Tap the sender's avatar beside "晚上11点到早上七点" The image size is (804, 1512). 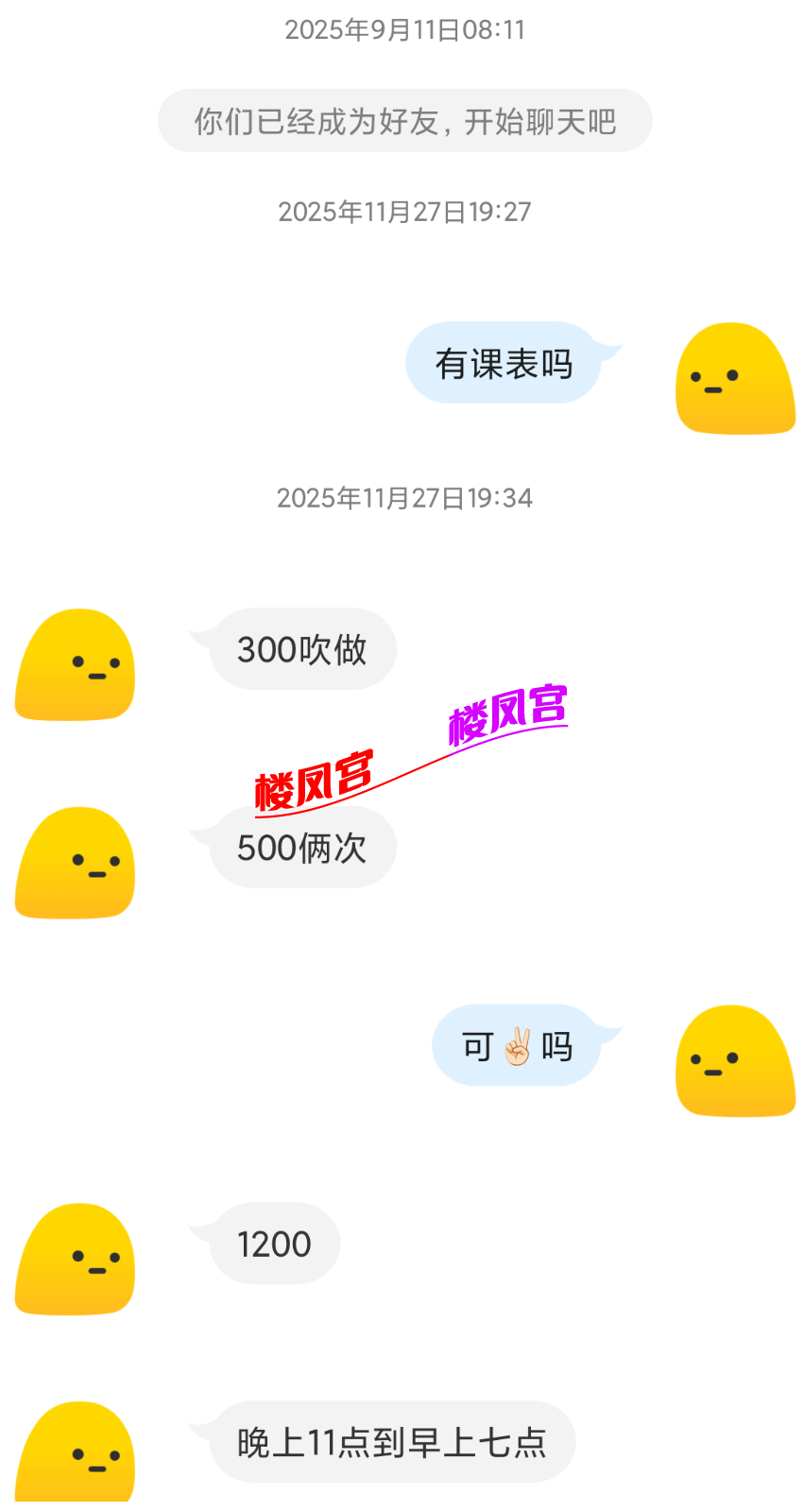coord(74,1460)
